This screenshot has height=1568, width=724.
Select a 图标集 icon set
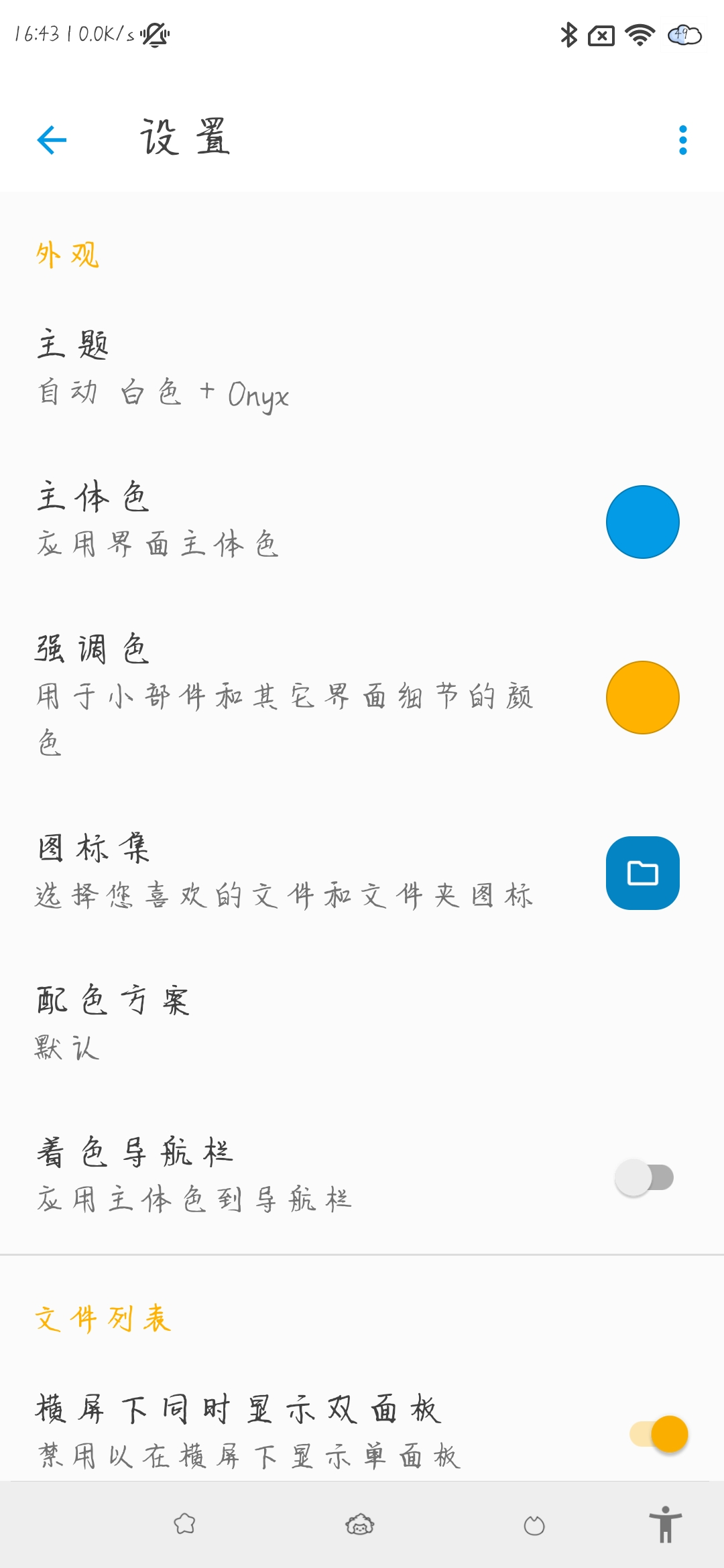point(642,873)
